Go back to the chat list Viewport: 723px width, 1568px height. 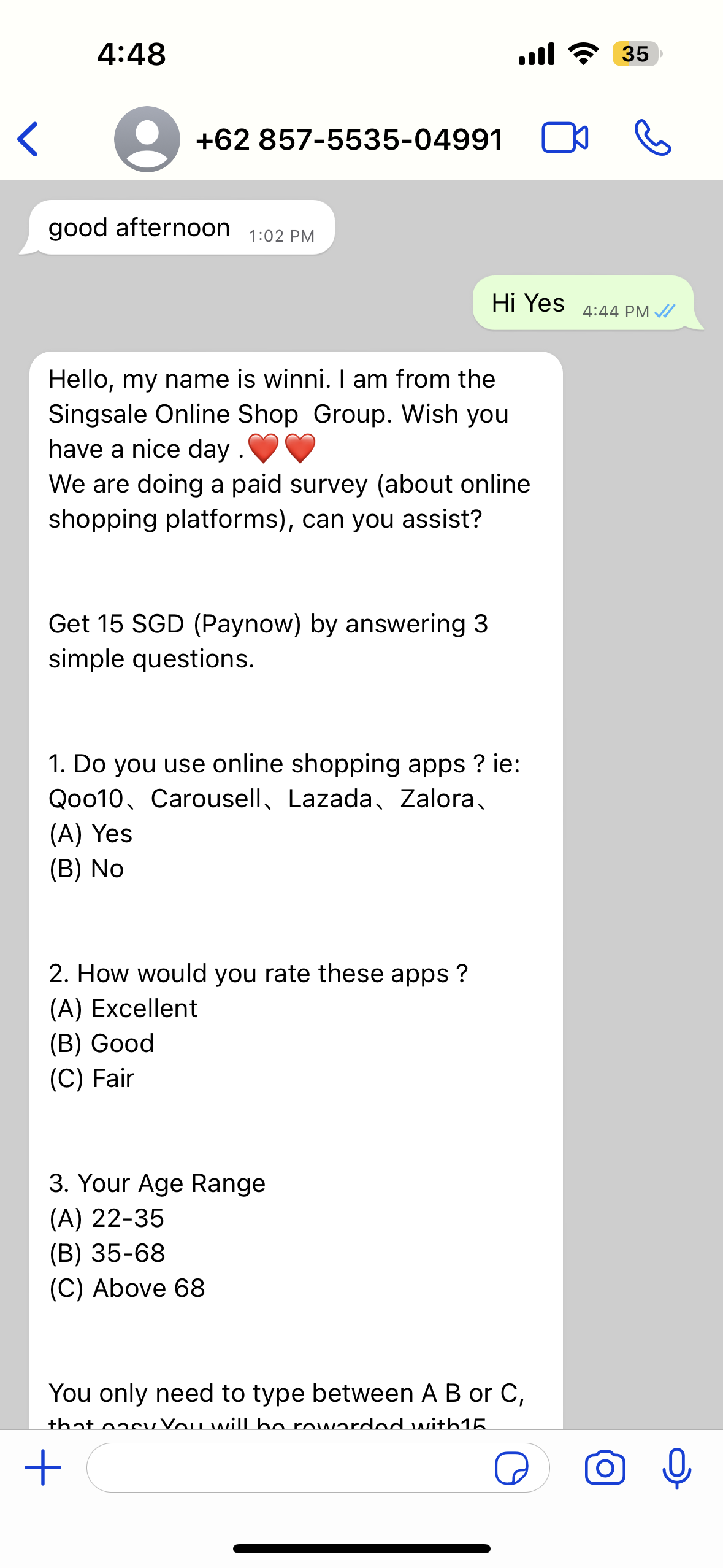click(x=28, y=139)
